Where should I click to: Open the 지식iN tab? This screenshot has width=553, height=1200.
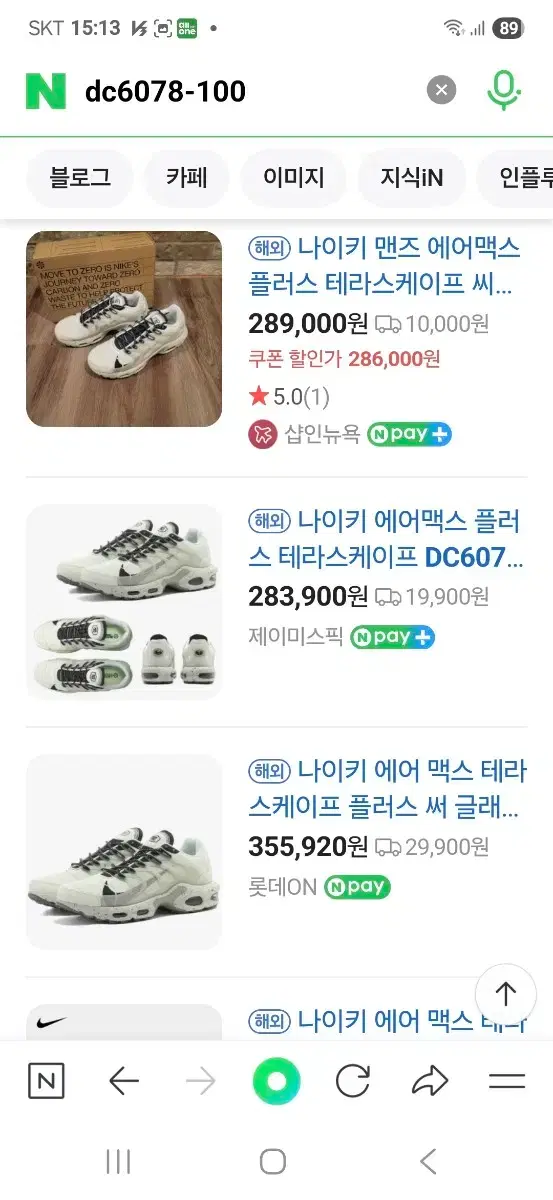click(412, 178)
